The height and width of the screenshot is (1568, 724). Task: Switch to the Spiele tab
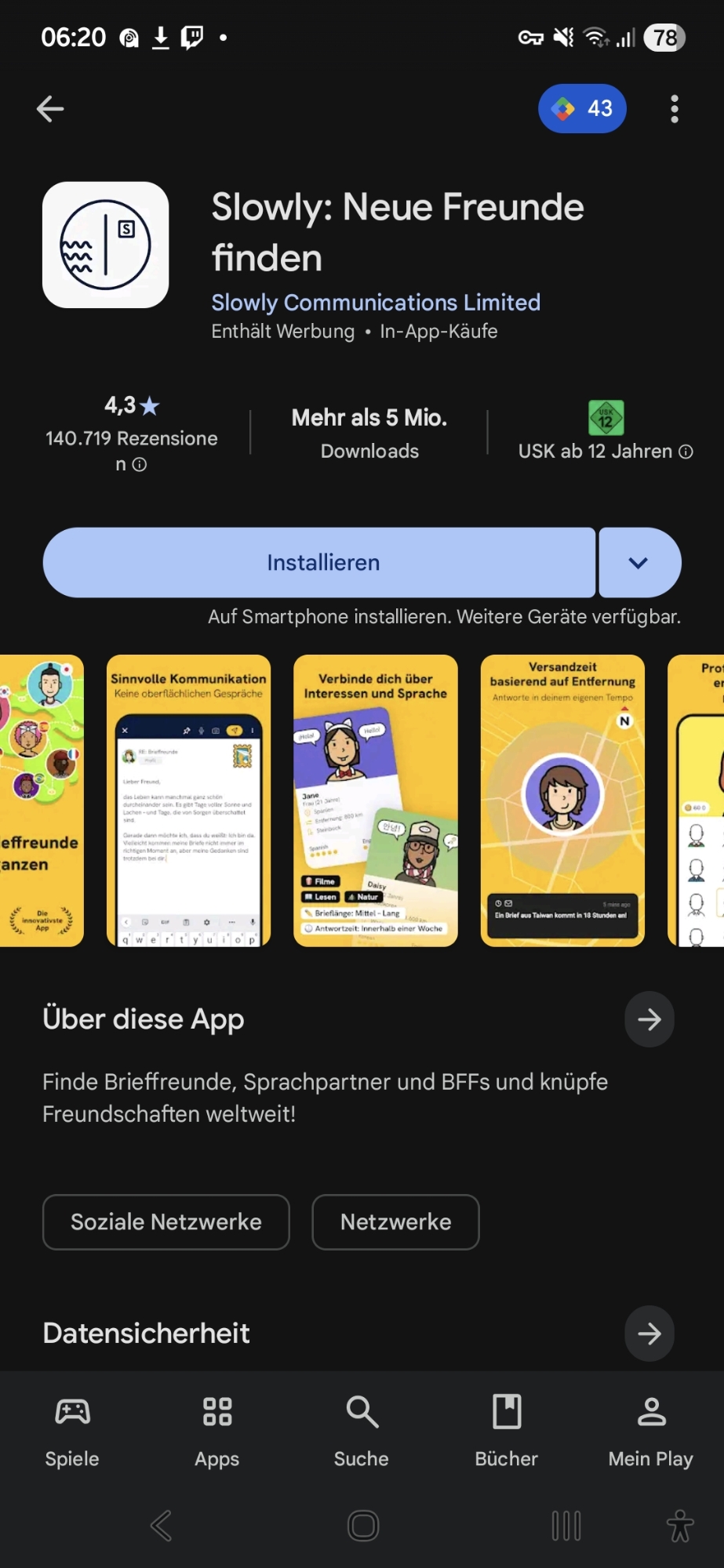(72, 1431)
